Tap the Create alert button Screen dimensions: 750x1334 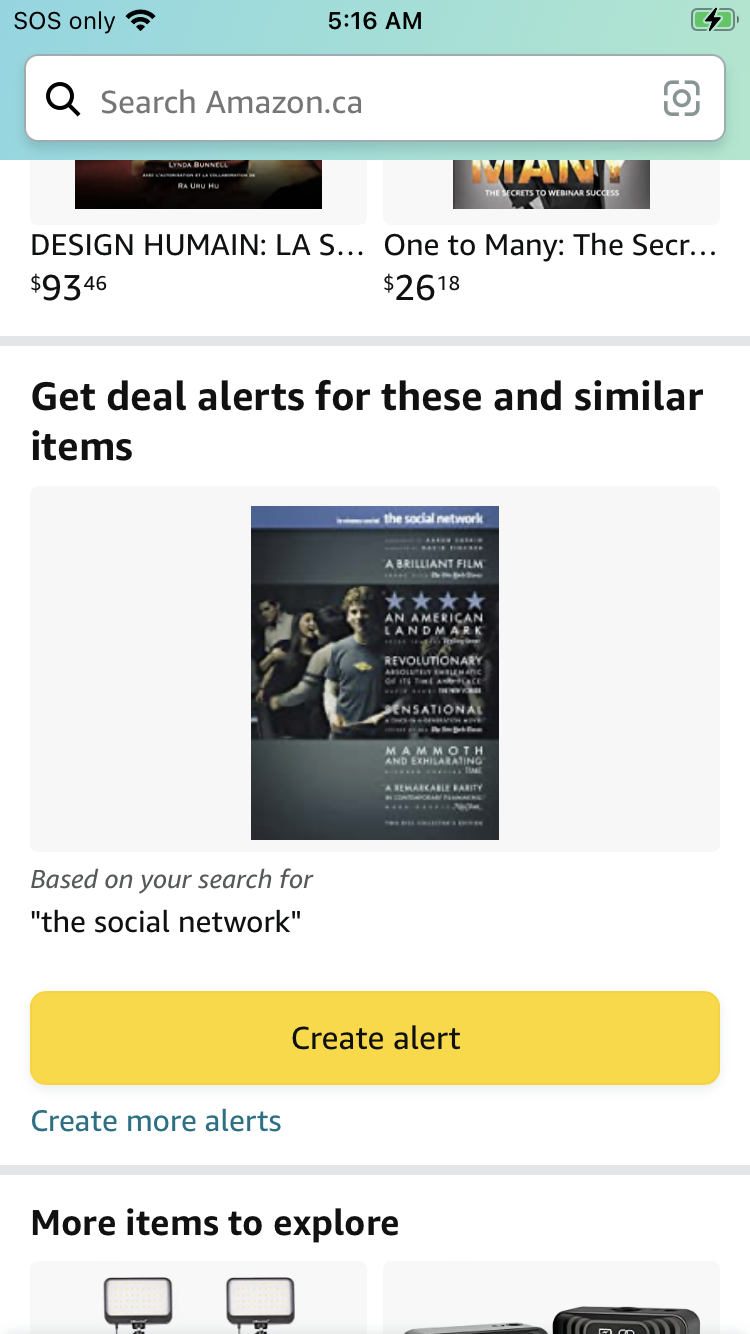[x=375, y=1038]
